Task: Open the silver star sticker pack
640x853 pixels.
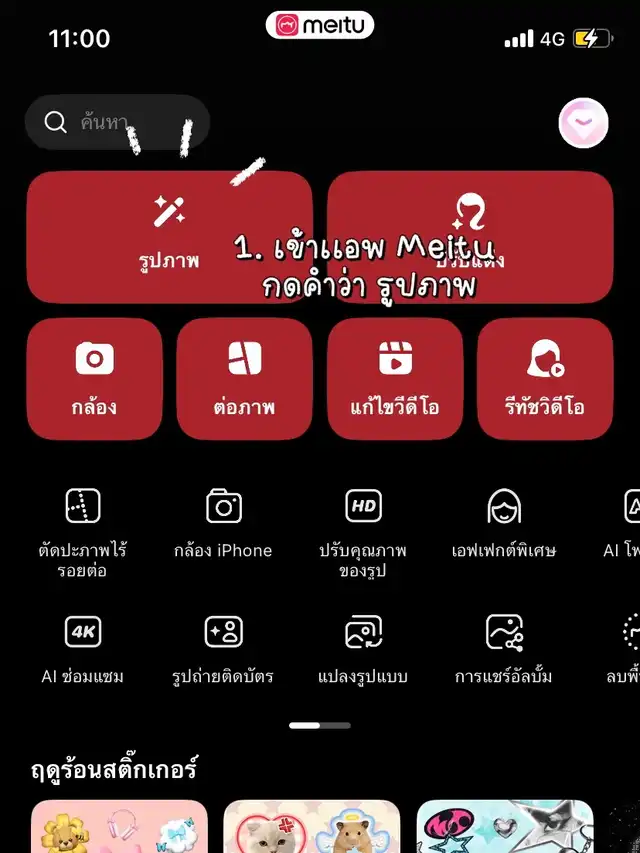Action: click(504, 827)
